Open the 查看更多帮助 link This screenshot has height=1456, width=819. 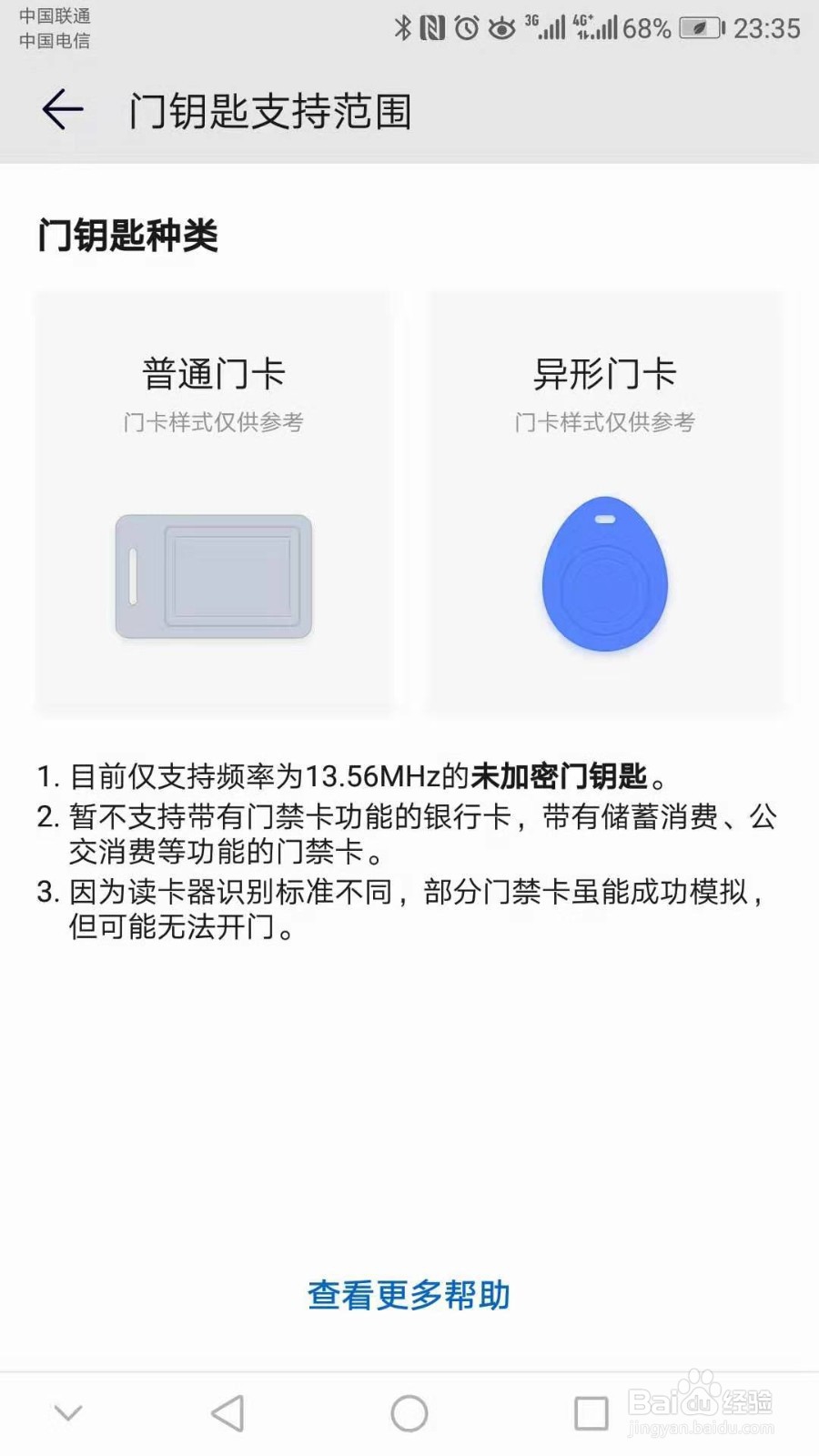[409, 1295]
